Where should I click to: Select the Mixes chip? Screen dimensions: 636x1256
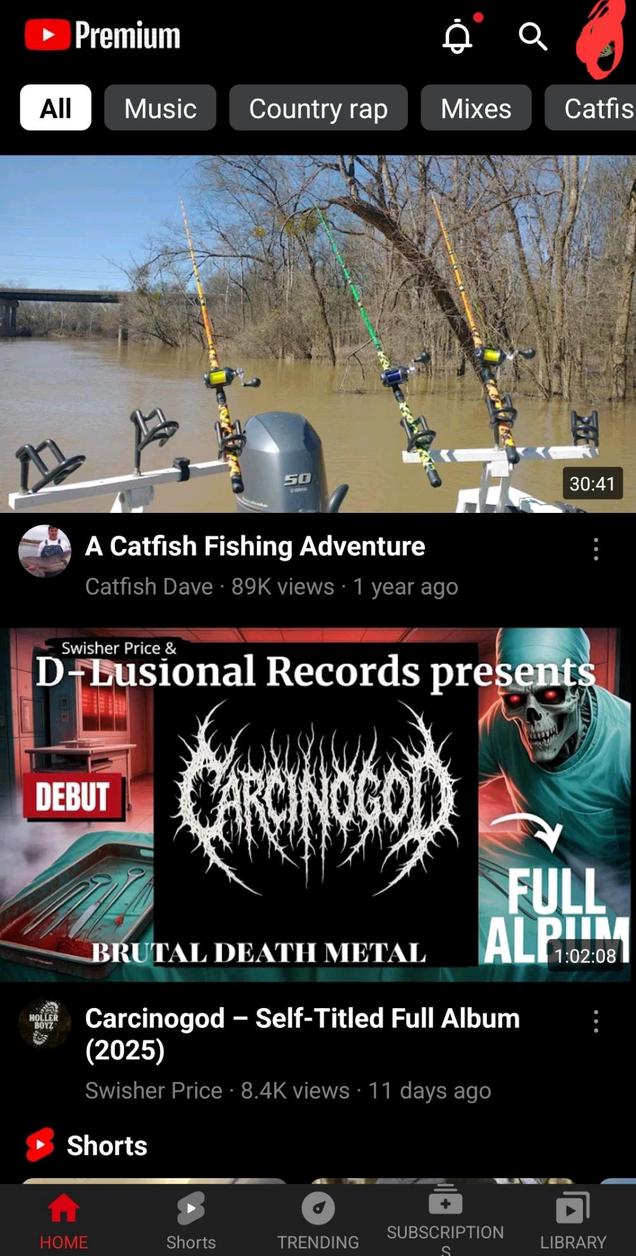(x=476, y=108)
